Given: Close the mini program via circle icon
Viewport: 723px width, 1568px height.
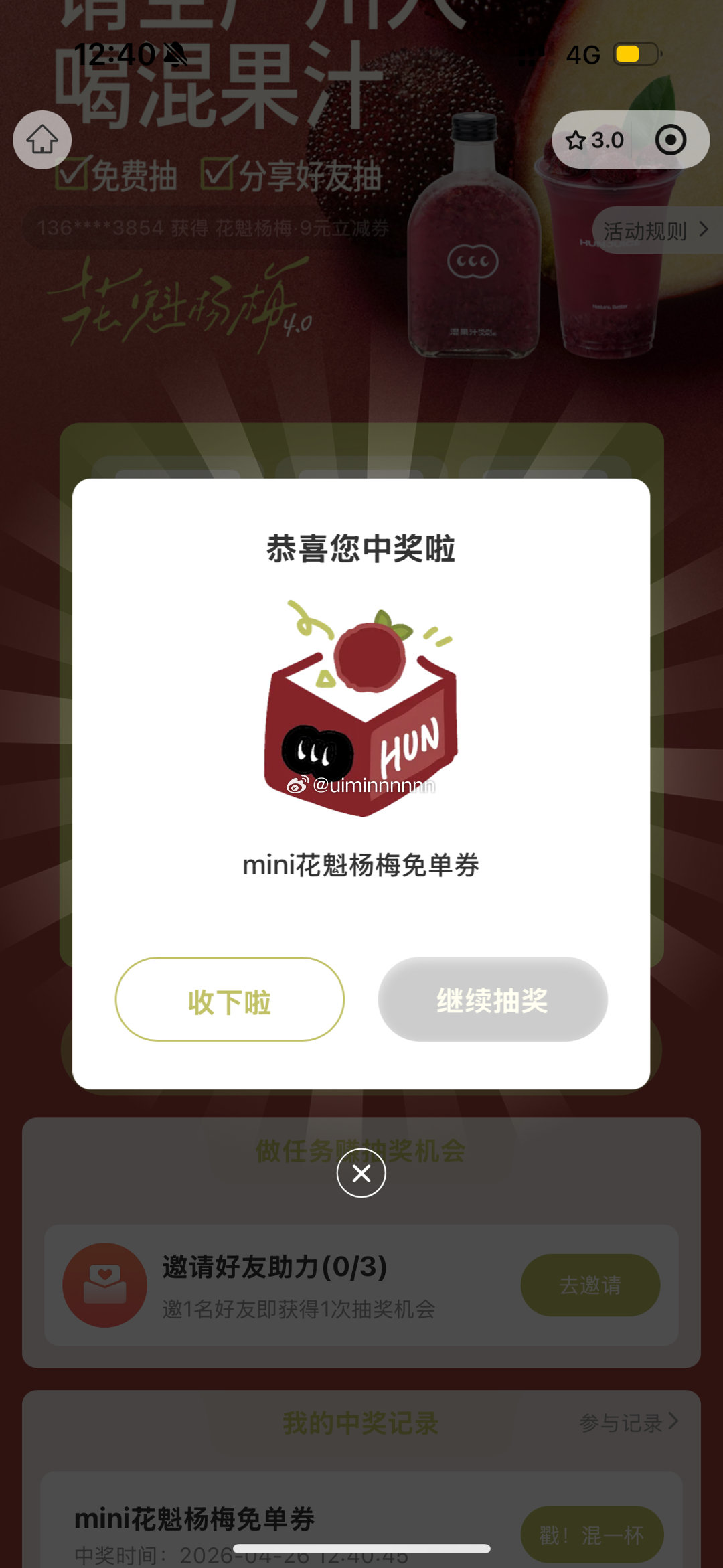Looking at the screenshot, I should click(x=671, y=140).
